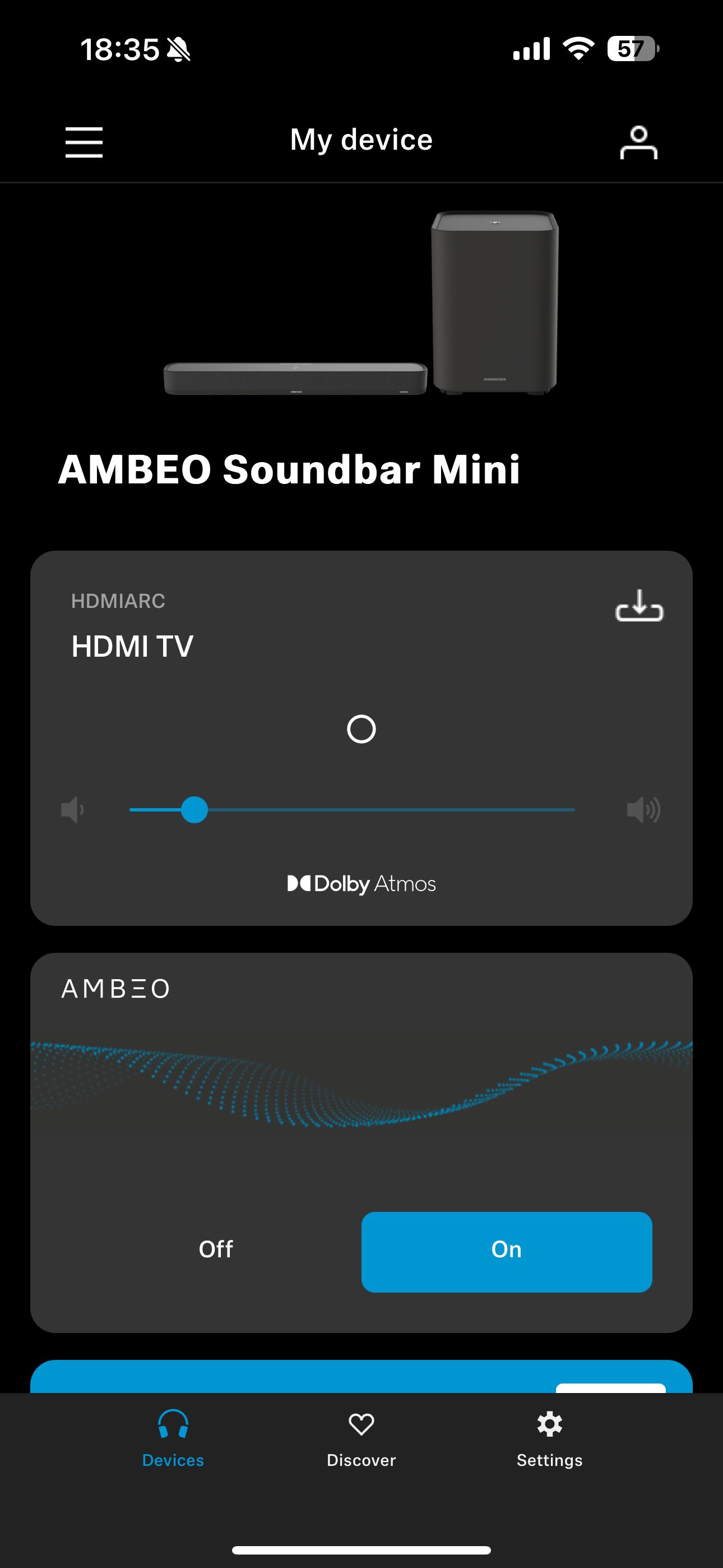Open the Settings tab
The image size is (723, 1568).
(550, 1438)
